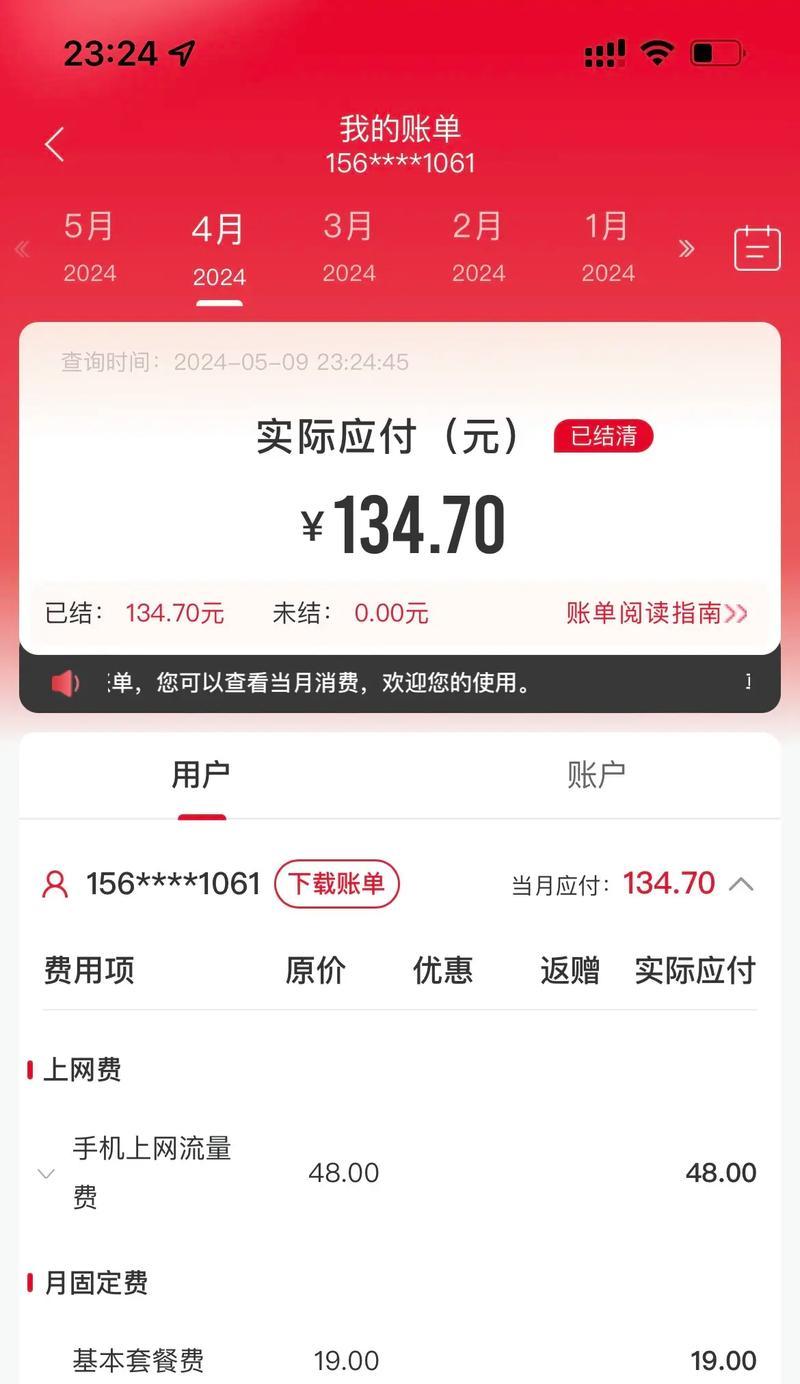Select the 1月 2024 bill

click(x=608, y=247)
